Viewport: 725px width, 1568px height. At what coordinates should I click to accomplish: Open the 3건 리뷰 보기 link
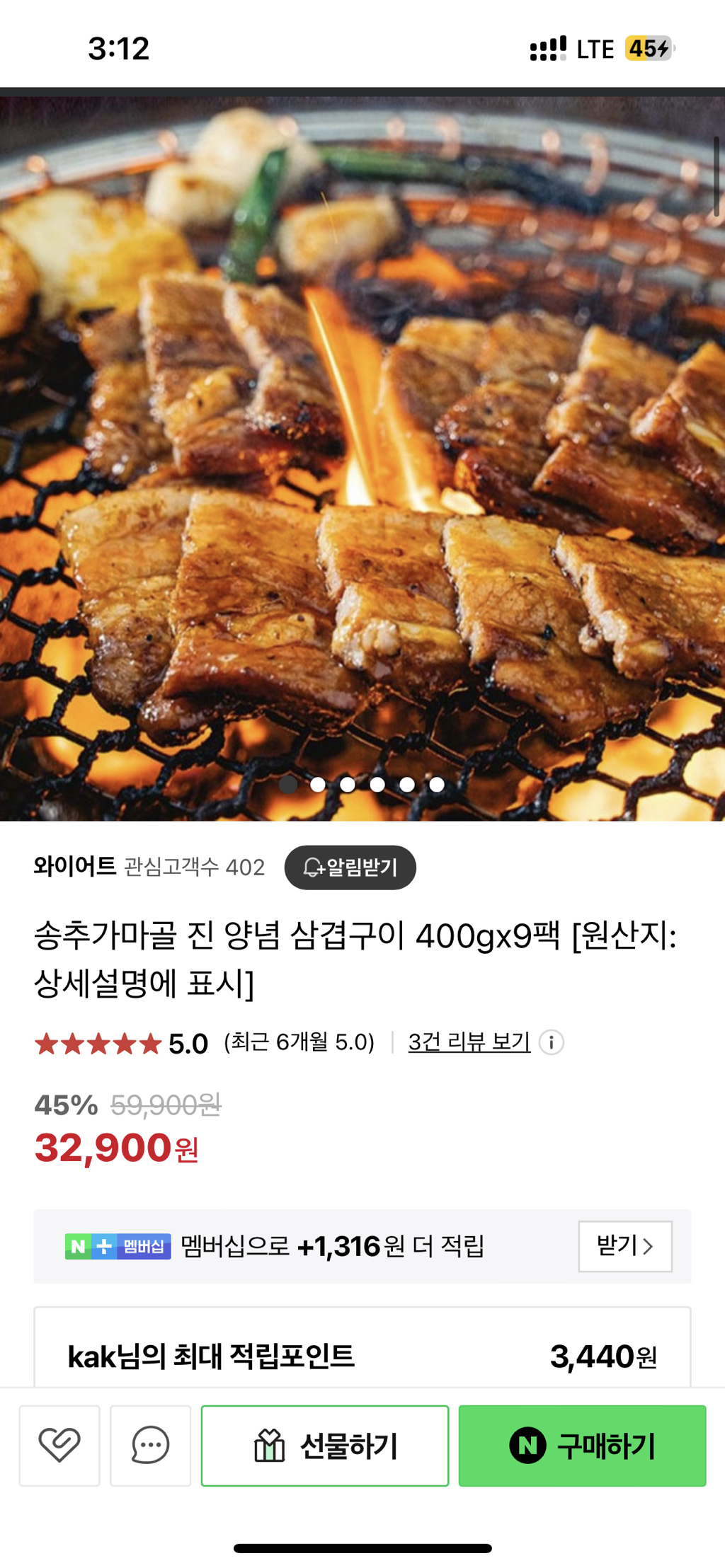pos(469,1042)
